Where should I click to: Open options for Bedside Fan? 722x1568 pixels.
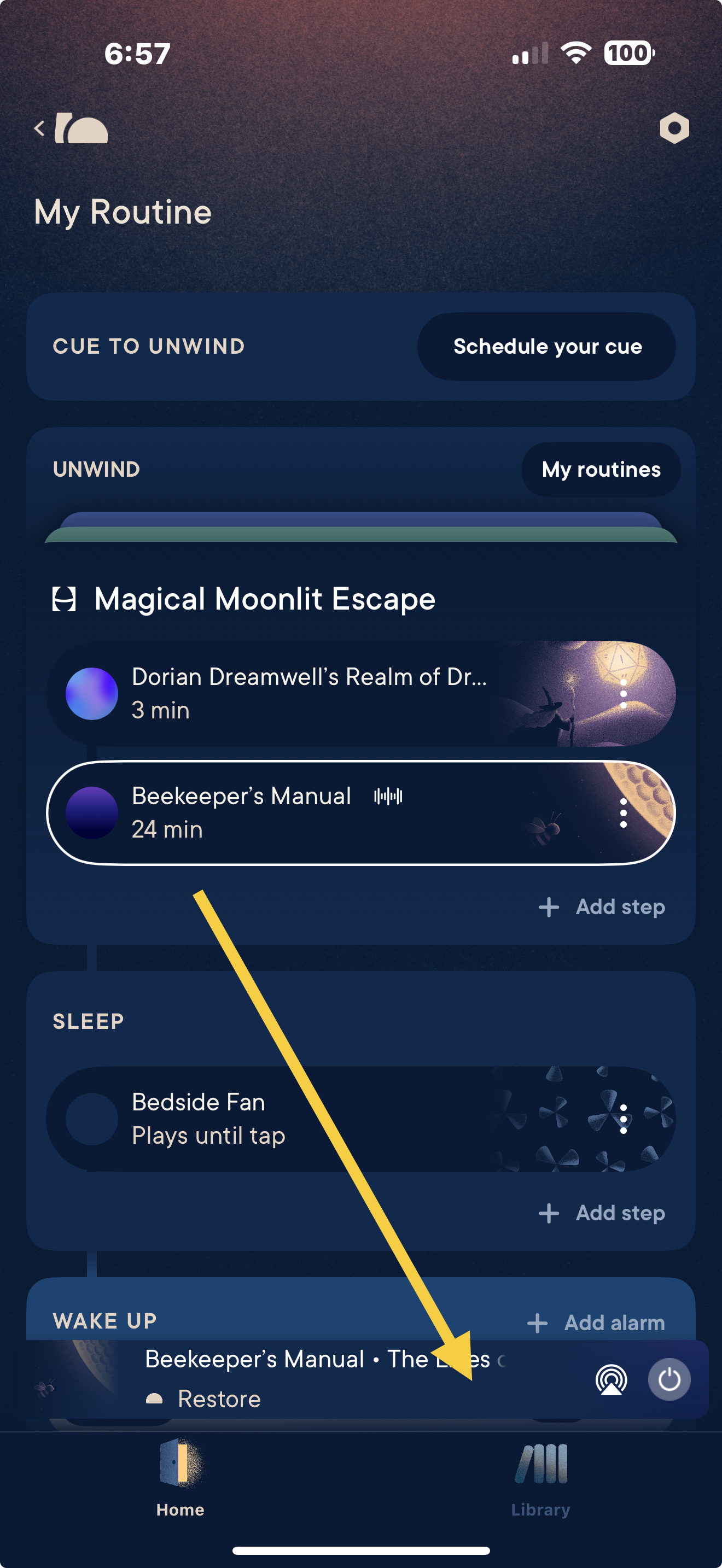click(x=623, y=1119)
